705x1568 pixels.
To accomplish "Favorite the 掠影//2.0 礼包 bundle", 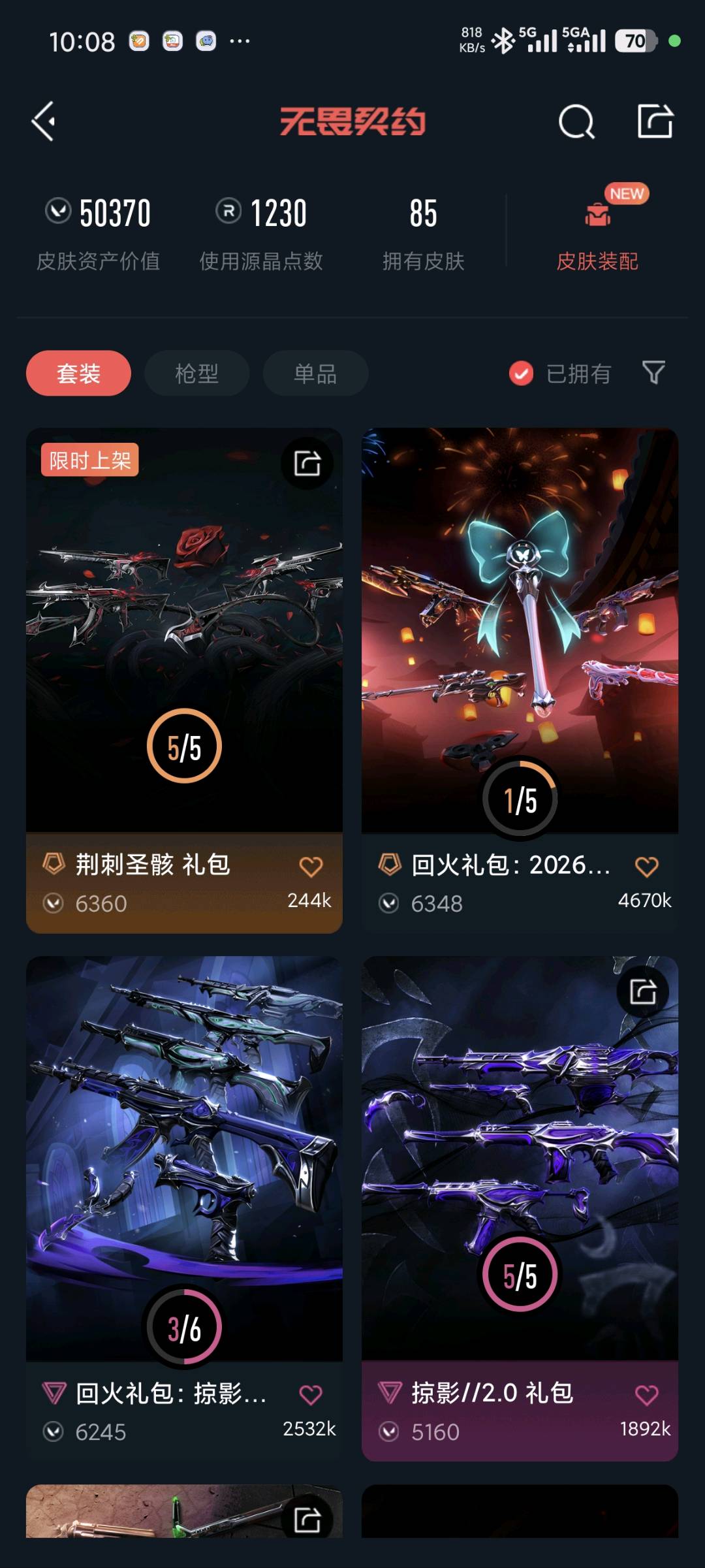I will tap(646, 1394).
